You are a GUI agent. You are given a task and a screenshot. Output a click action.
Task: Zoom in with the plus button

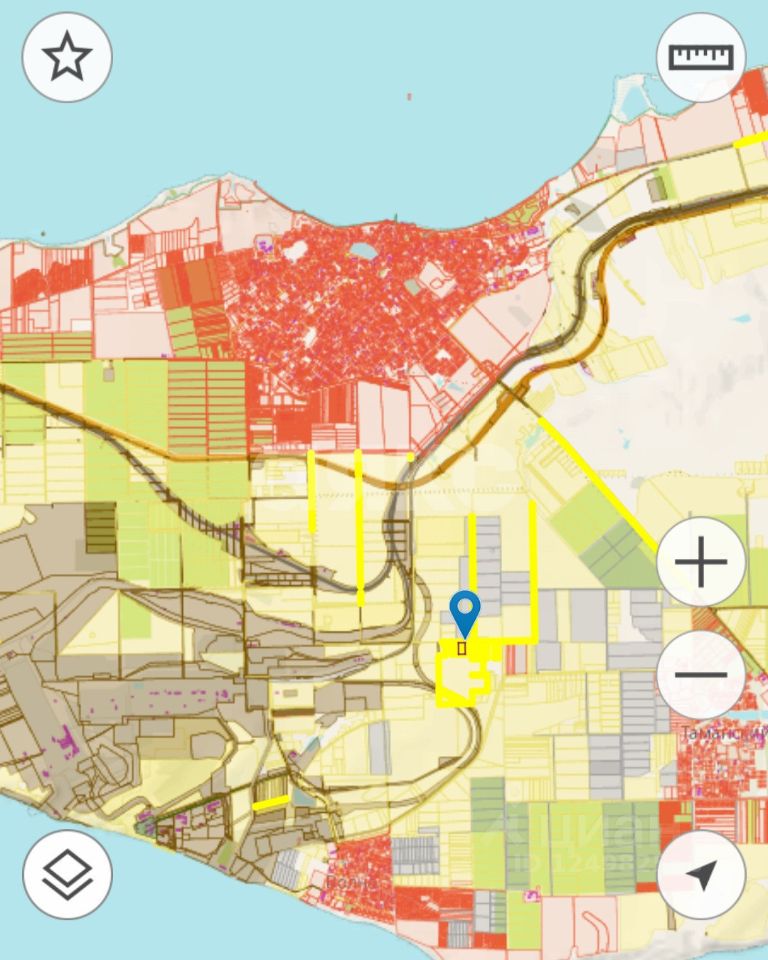coord(701,562)
